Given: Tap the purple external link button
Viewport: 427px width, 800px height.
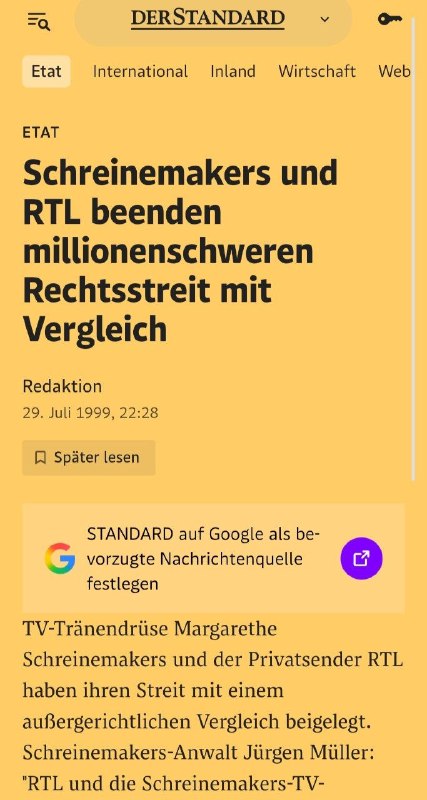Looking at the screenshot, I should pyautogui.click(x=362, y=558).
